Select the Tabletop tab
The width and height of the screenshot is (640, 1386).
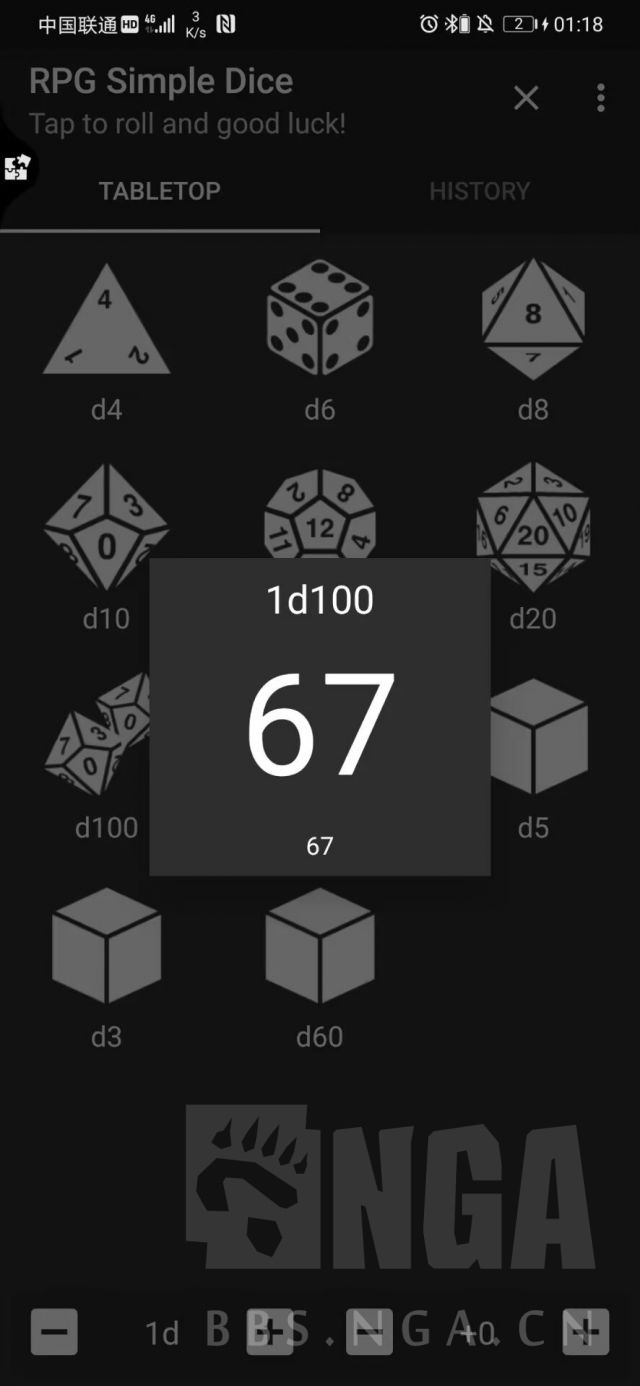pos(160,191)
